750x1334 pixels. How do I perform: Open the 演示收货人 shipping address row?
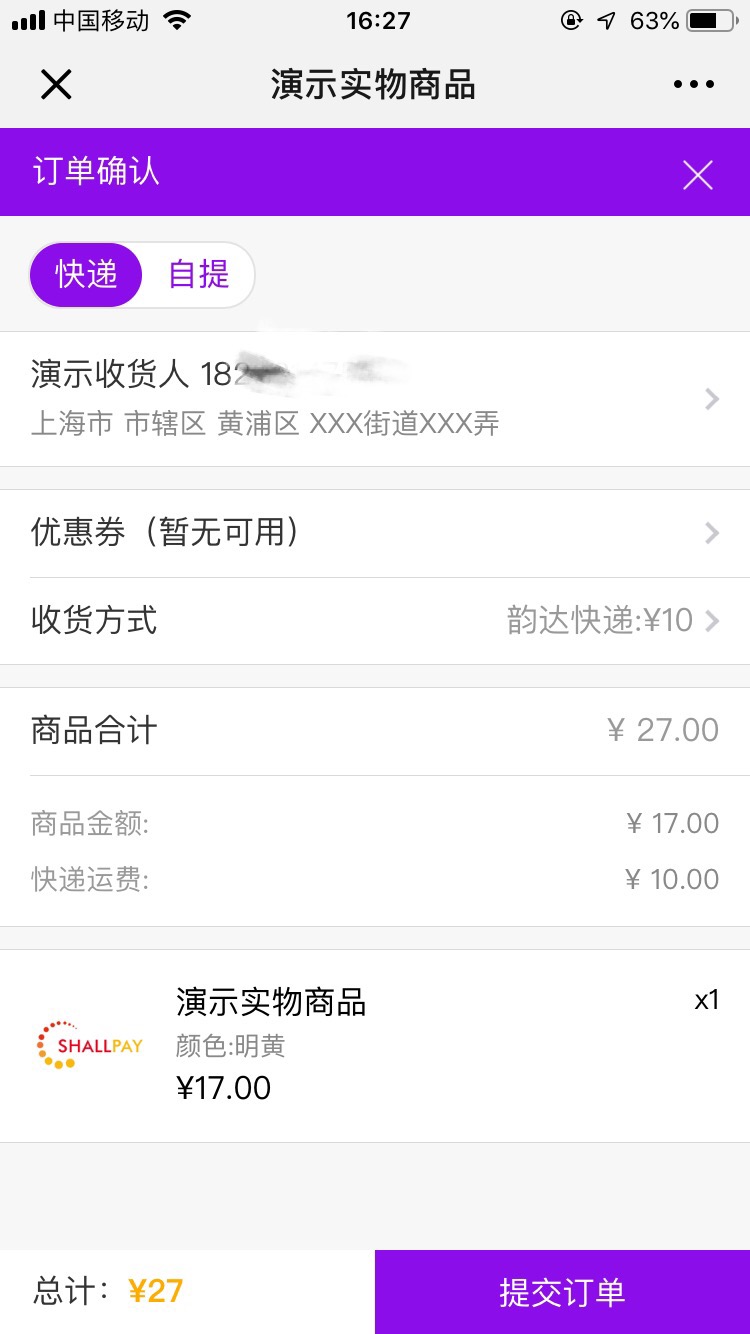click(x=375, y=399)
